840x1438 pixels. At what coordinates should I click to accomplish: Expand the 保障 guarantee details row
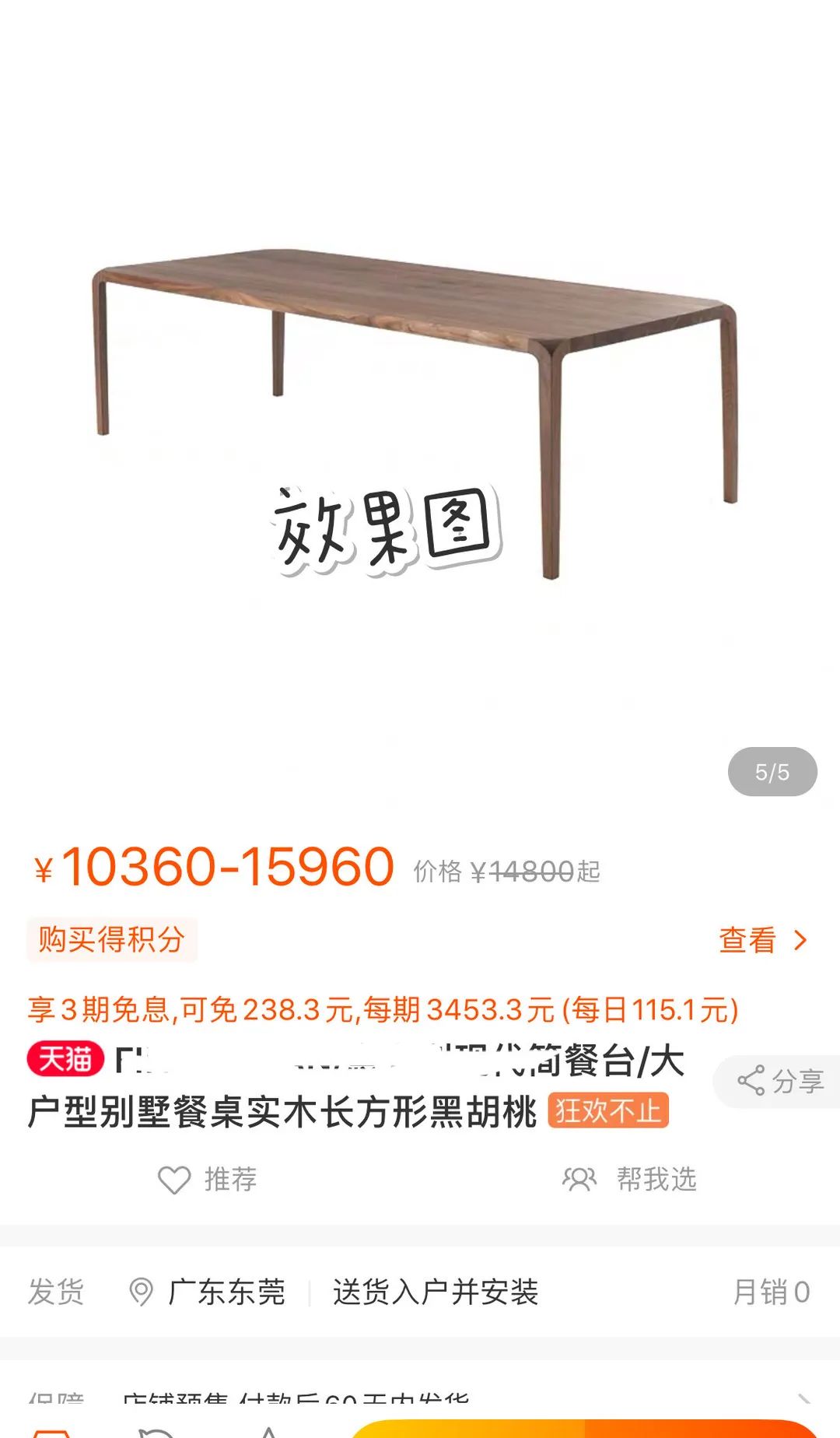pos(420,1397)
